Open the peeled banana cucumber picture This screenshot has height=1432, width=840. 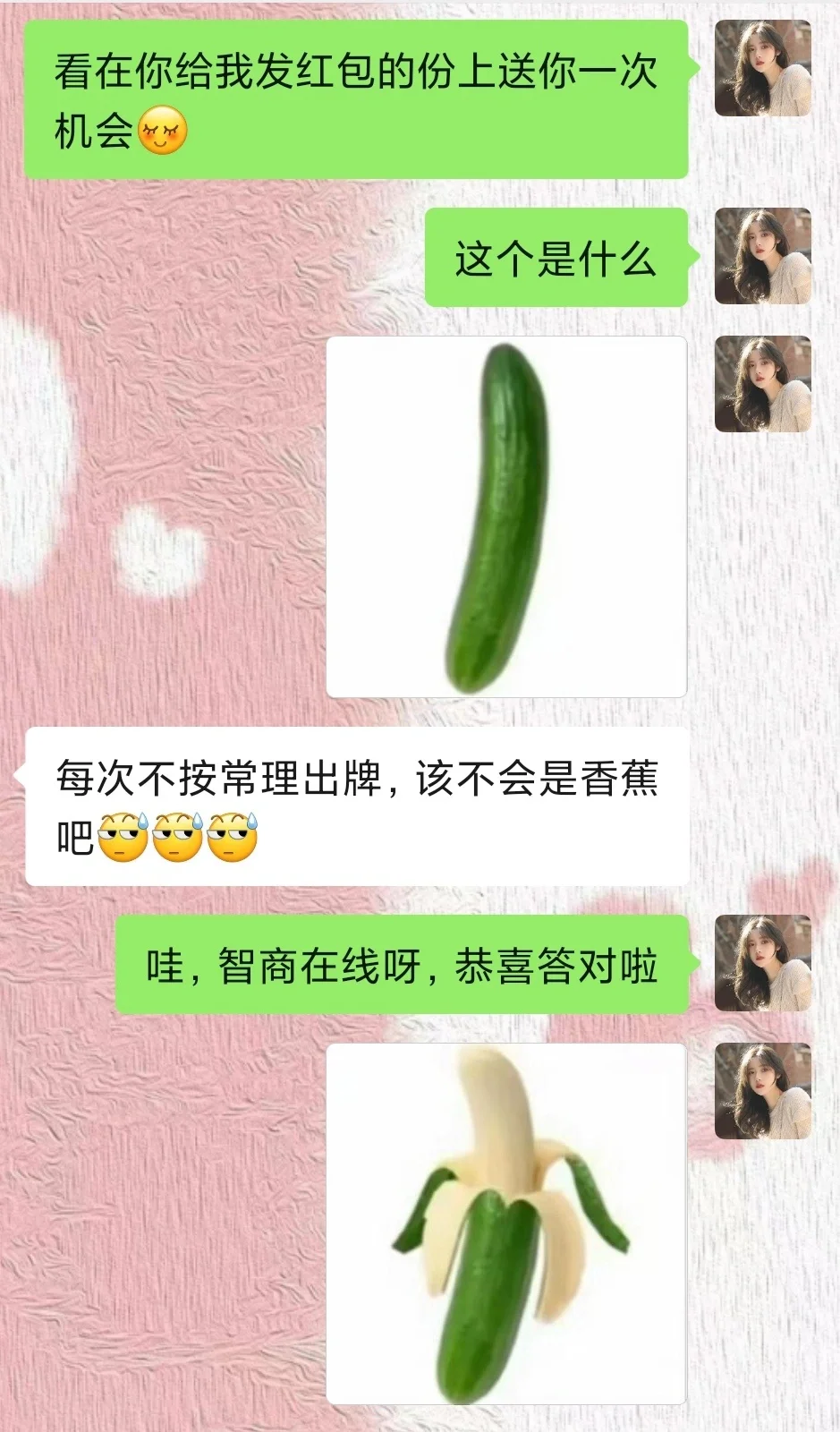pyautogui.click(x=506, y=1223)
